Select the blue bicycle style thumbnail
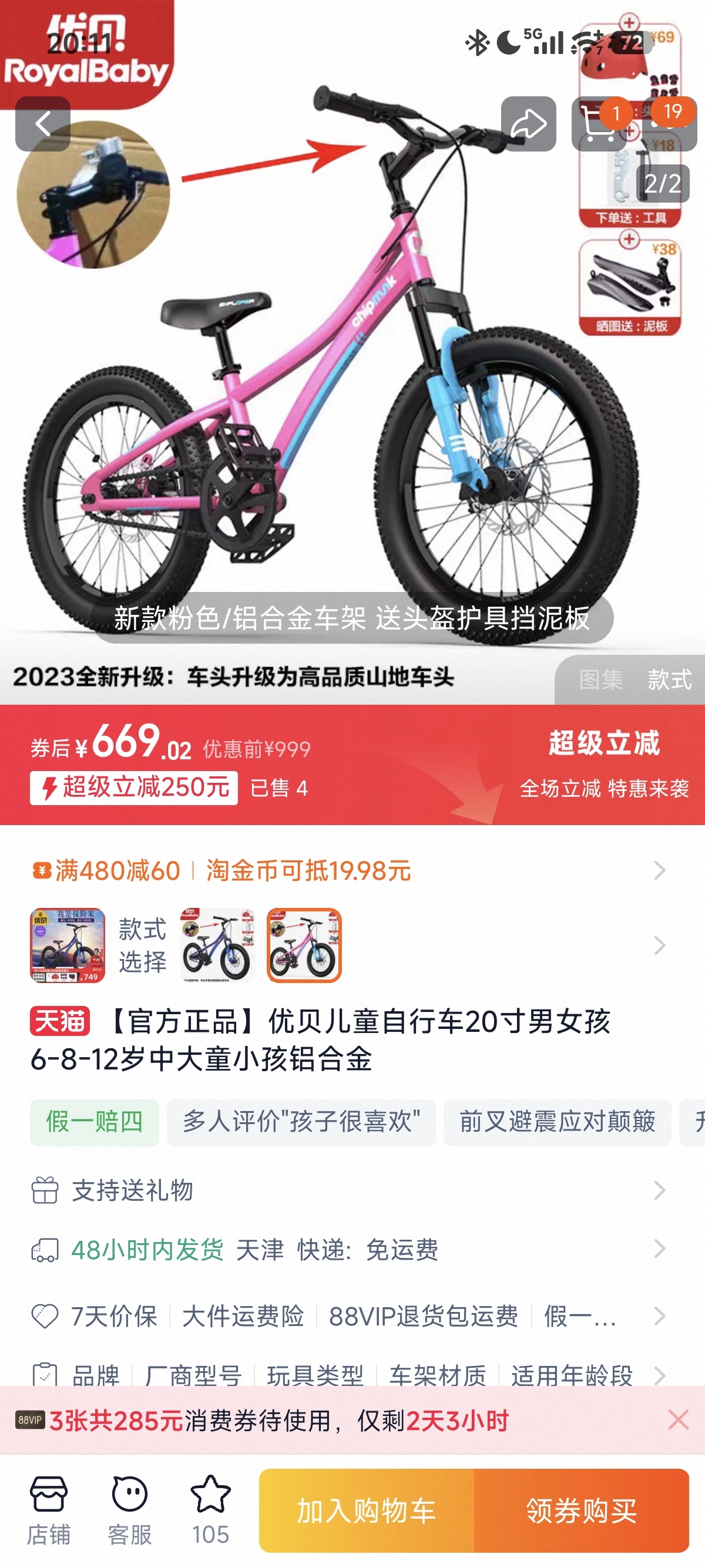The width and height of the screenshot is (705, 1568). 217,945
